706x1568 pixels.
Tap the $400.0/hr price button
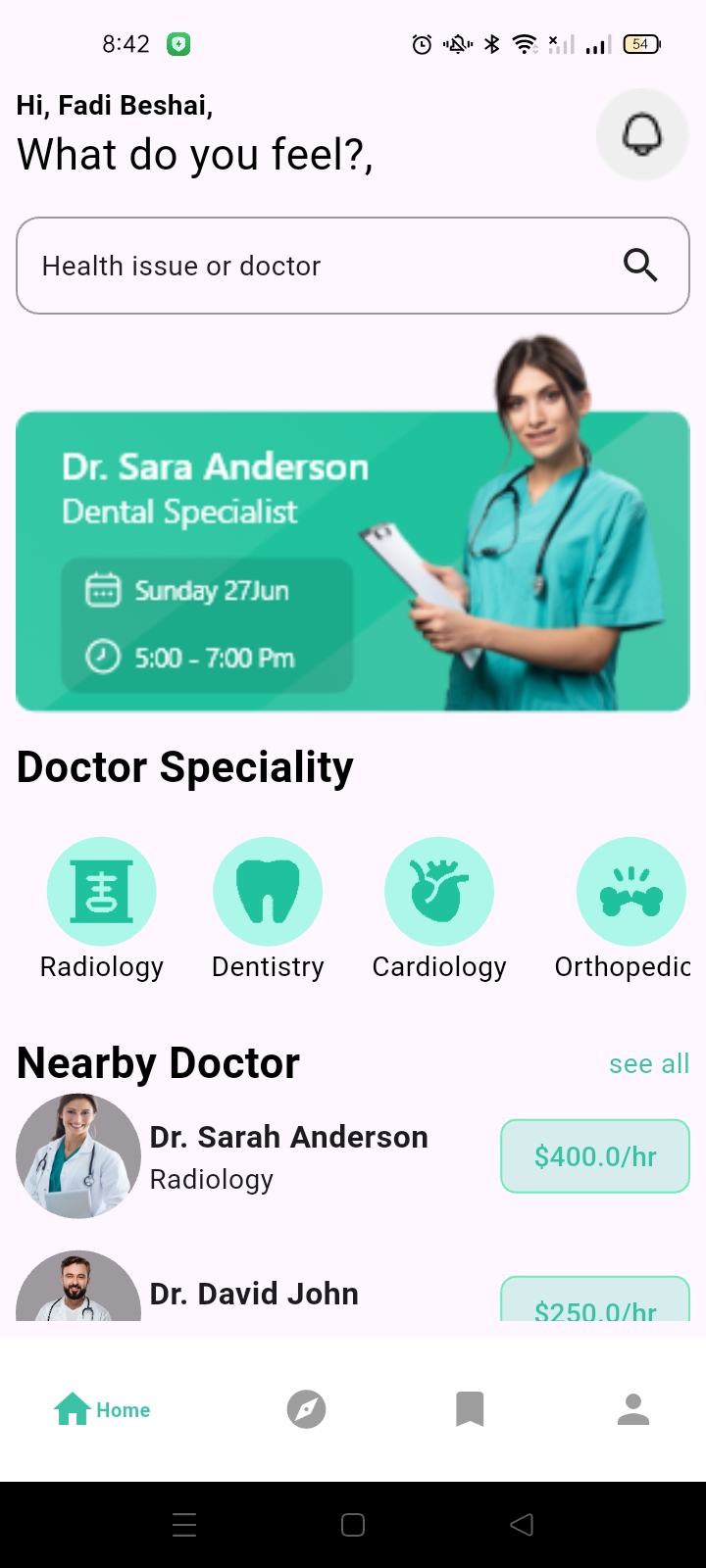click(595, 1156)
